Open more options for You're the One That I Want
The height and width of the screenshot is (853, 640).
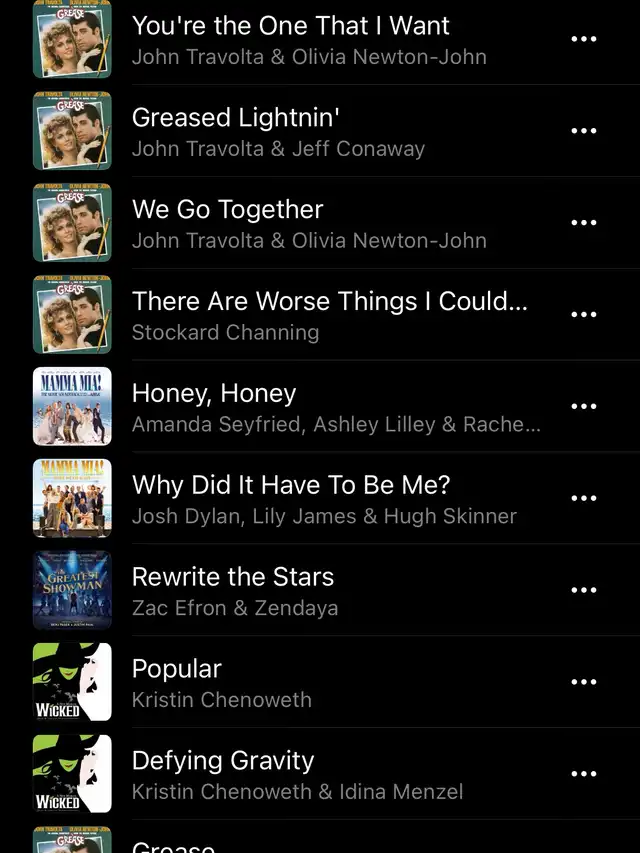point(583,39)
